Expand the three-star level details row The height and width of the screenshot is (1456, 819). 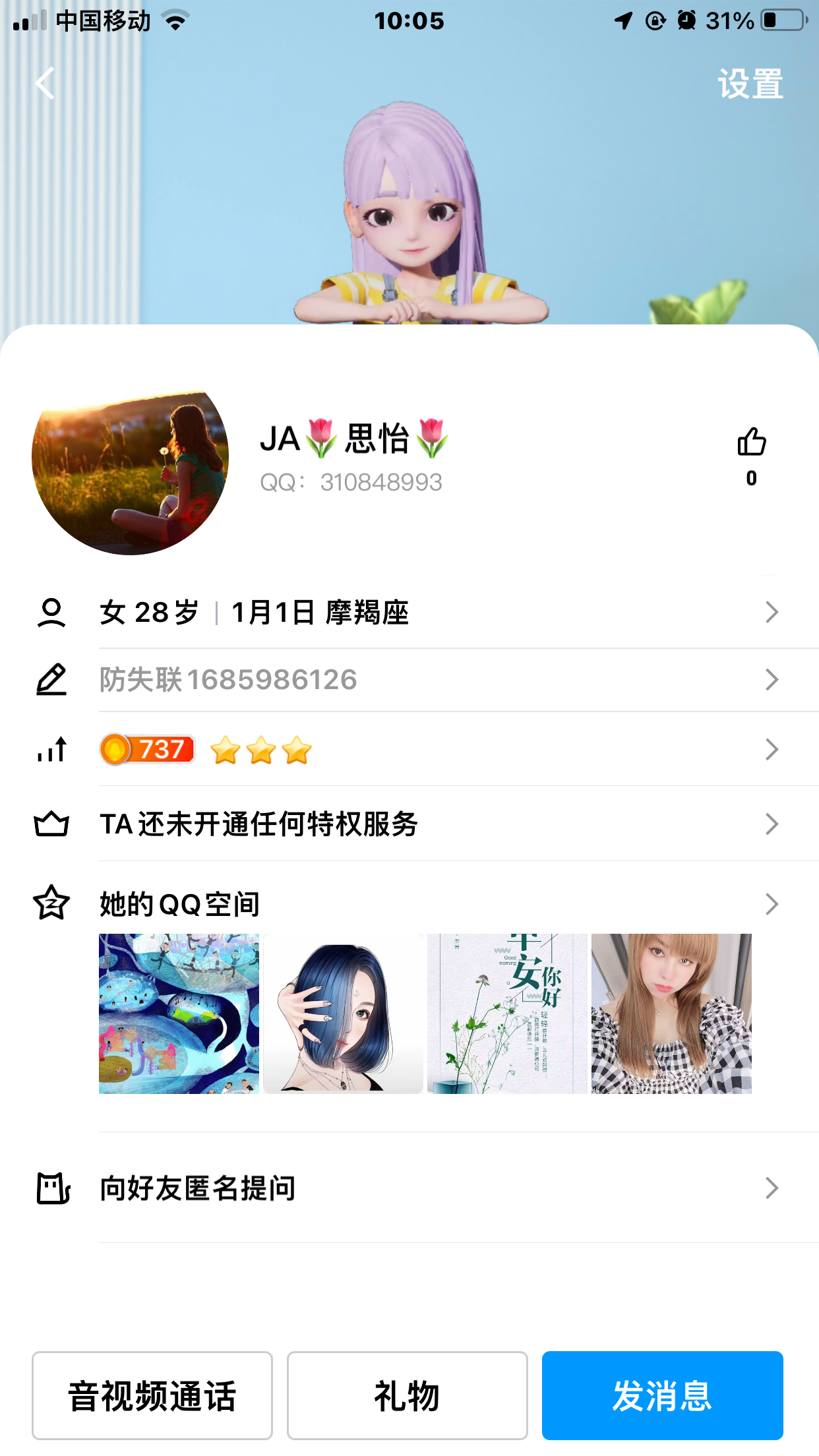tap(772, 750)
